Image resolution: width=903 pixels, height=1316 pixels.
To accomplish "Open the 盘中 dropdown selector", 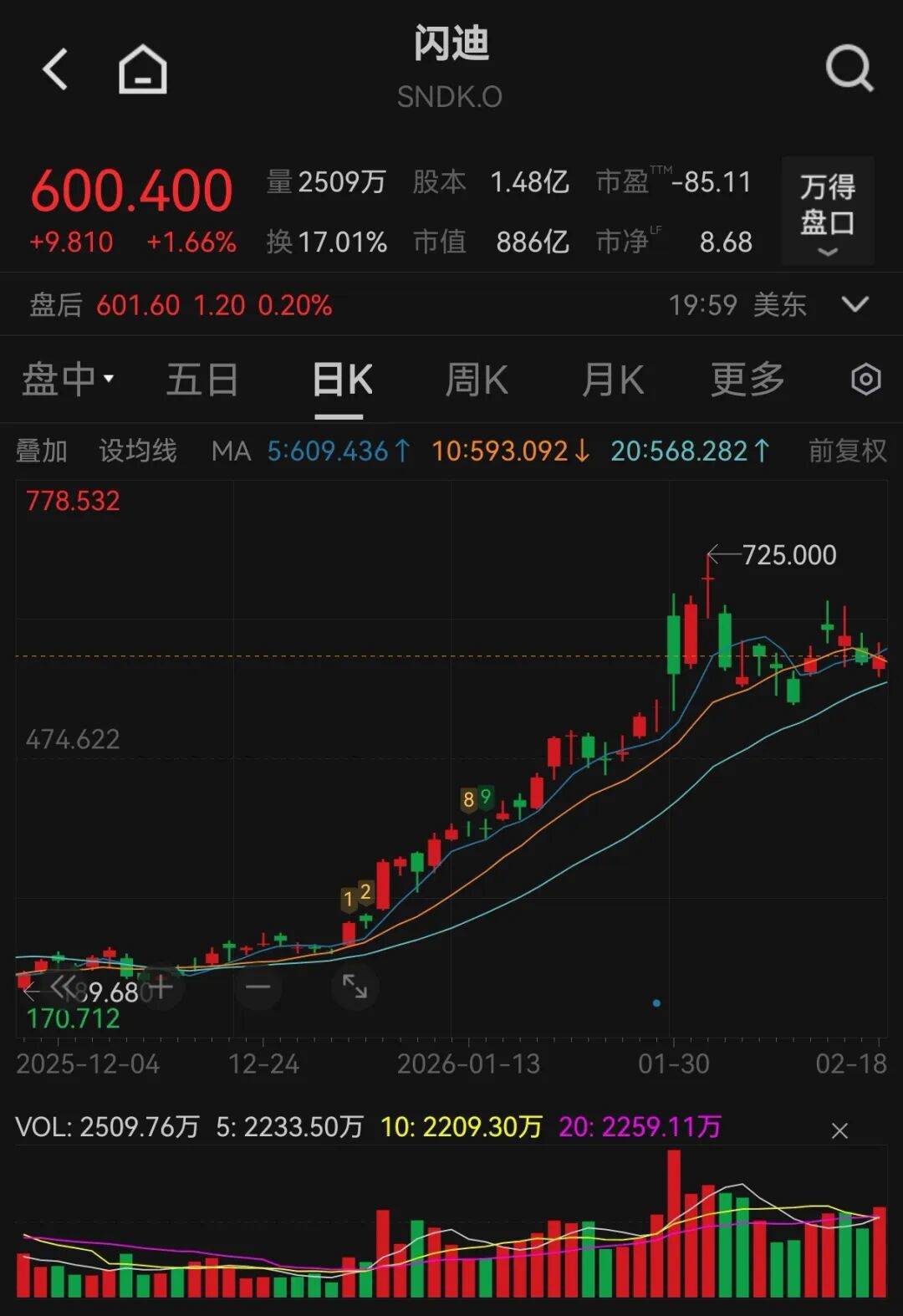I will [x=67, y=379].
